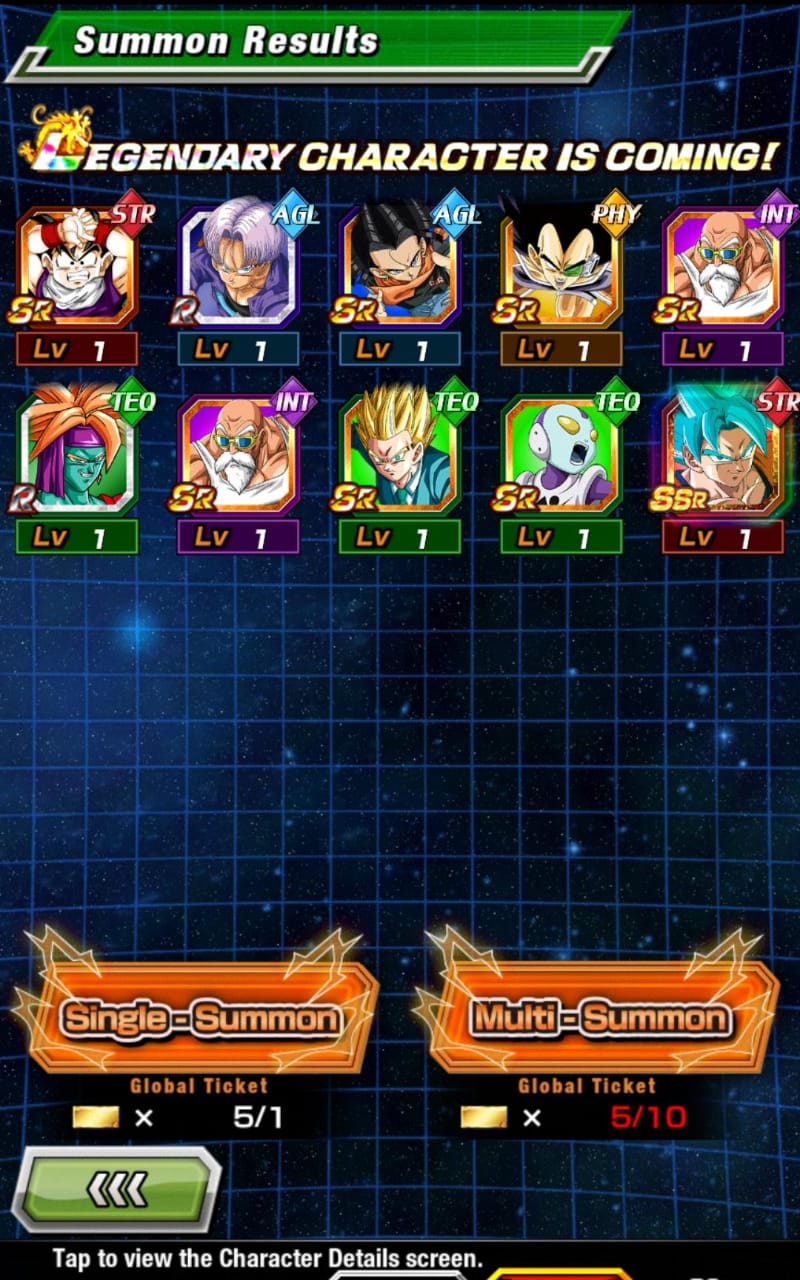This screenshot has width=800, height=1280.
Task: Start a Multi-Summon
Action: pos(601,1017)
